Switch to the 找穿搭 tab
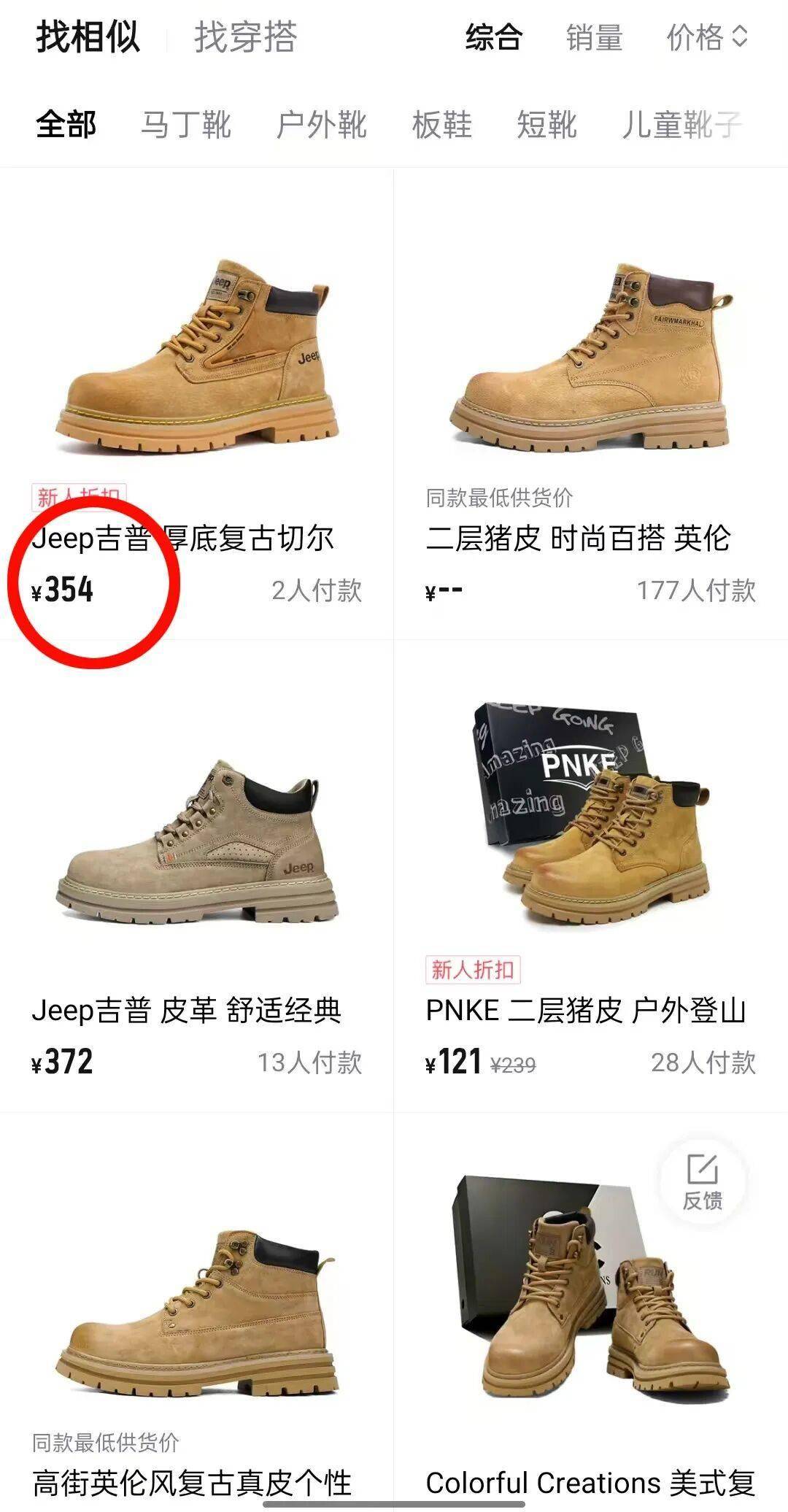This screenshot has height=1512, width=788. (245, 37)
